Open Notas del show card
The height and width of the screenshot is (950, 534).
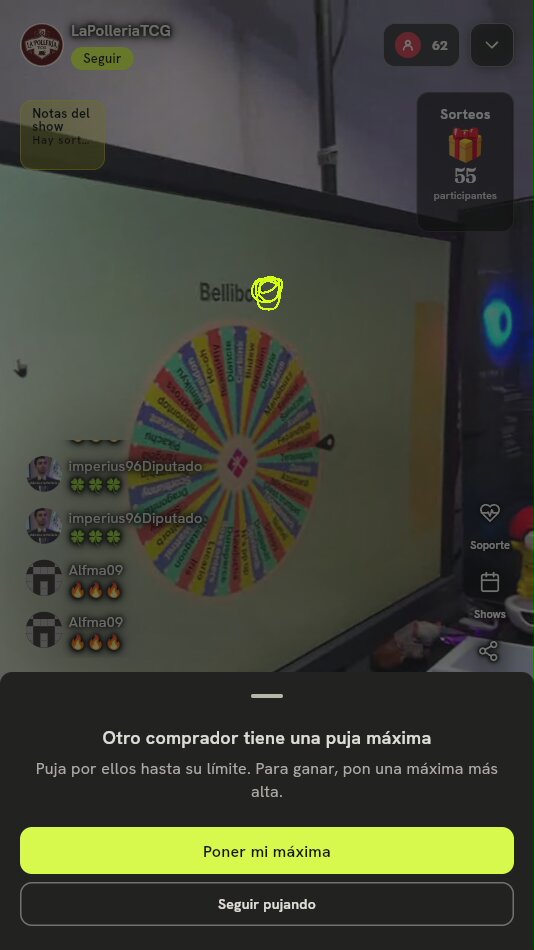pyautogui.click(x=62, y=135)
